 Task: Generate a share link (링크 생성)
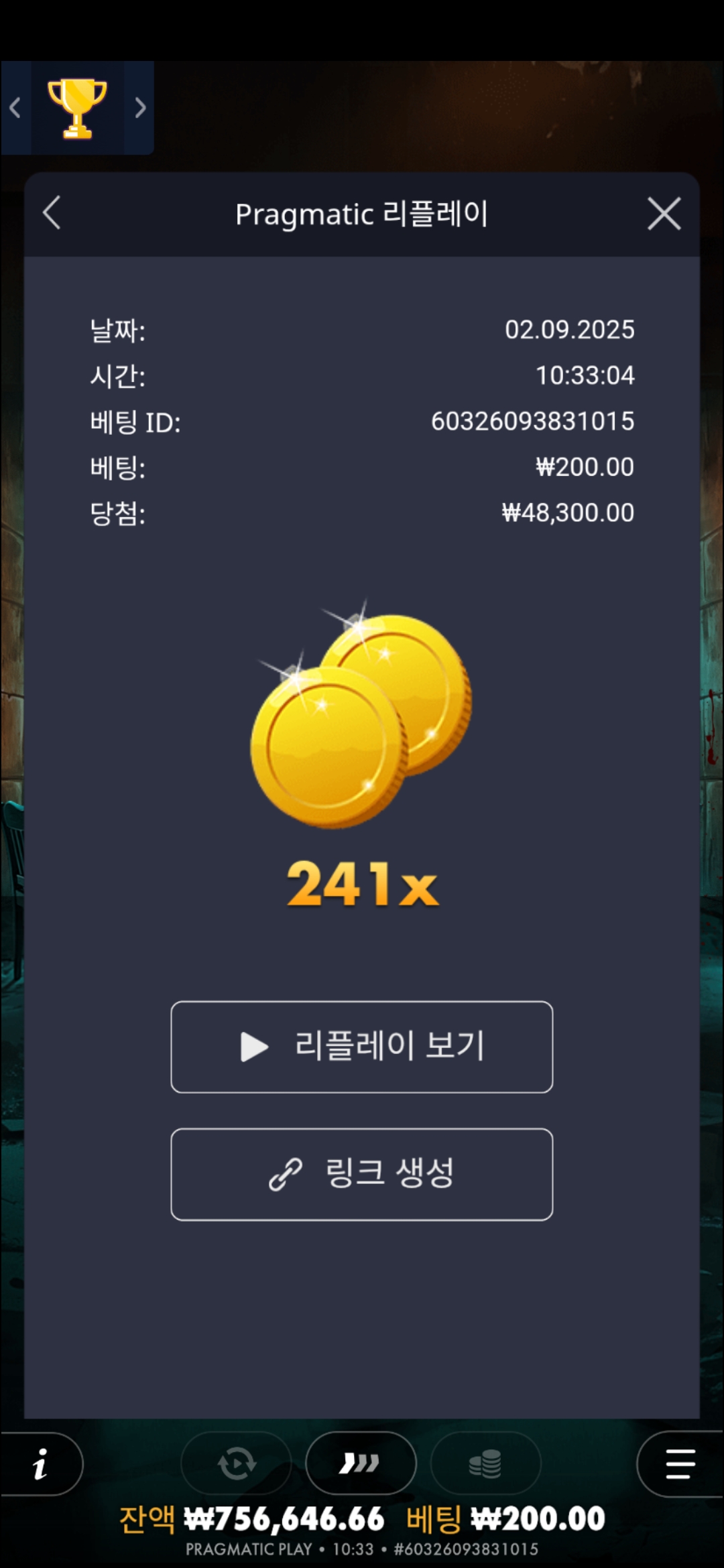click(x=362, y=1174)
